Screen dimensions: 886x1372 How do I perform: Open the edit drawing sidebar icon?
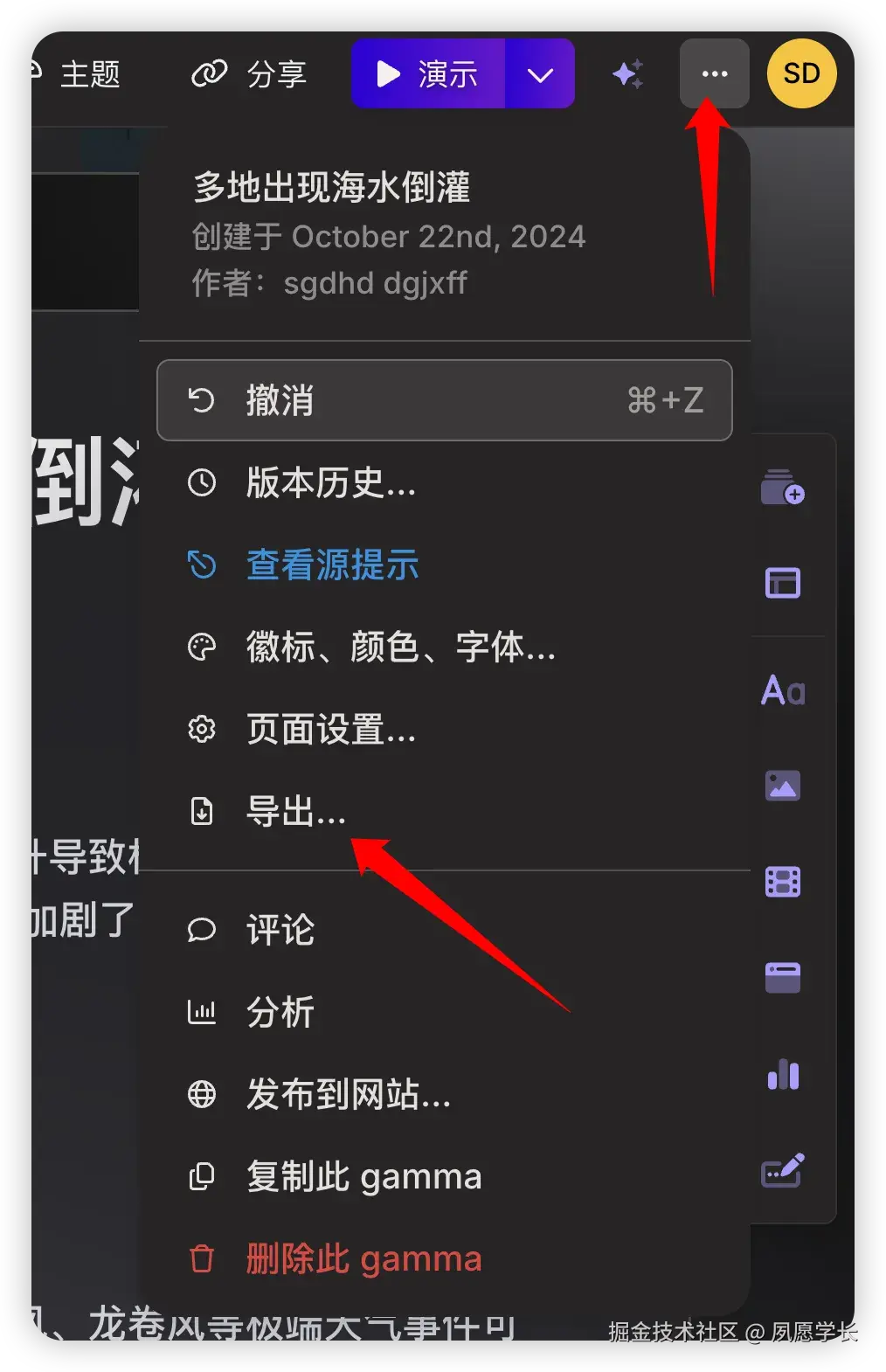coord(784,1171)
